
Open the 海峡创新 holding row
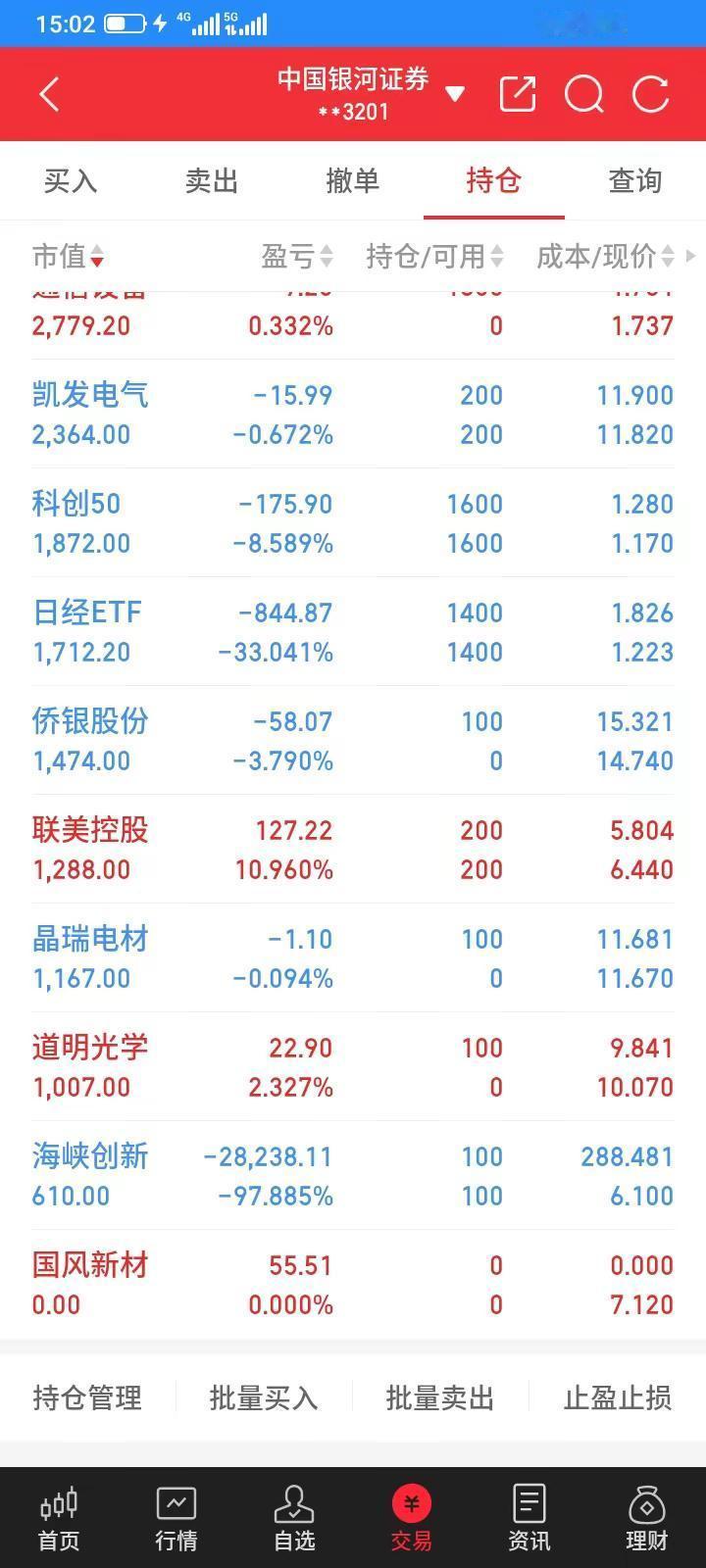pos(353,1175)
